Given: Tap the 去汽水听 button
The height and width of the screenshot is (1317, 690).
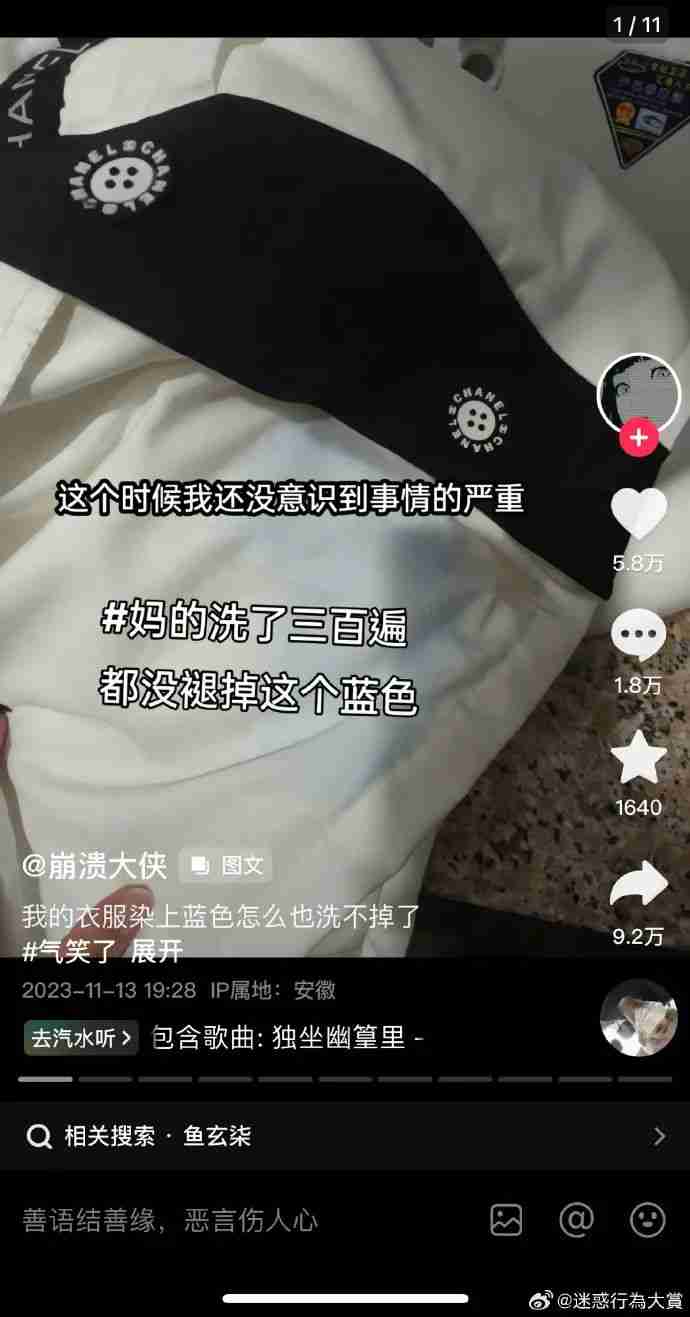Looking at the screenshot, I should [x=81, y=1038].
